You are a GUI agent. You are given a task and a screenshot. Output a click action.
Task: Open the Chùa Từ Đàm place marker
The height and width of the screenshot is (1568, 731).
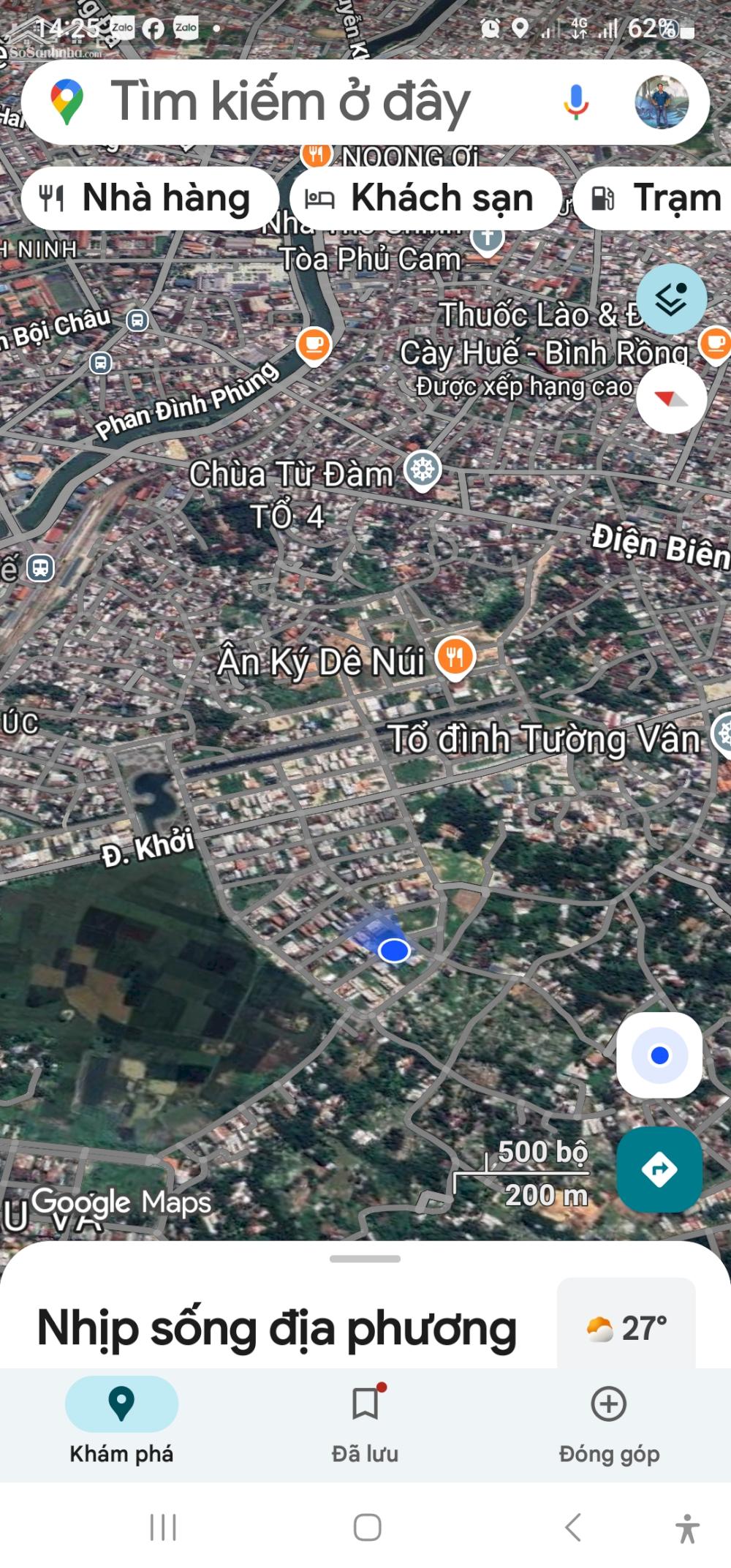click(423, 469)
